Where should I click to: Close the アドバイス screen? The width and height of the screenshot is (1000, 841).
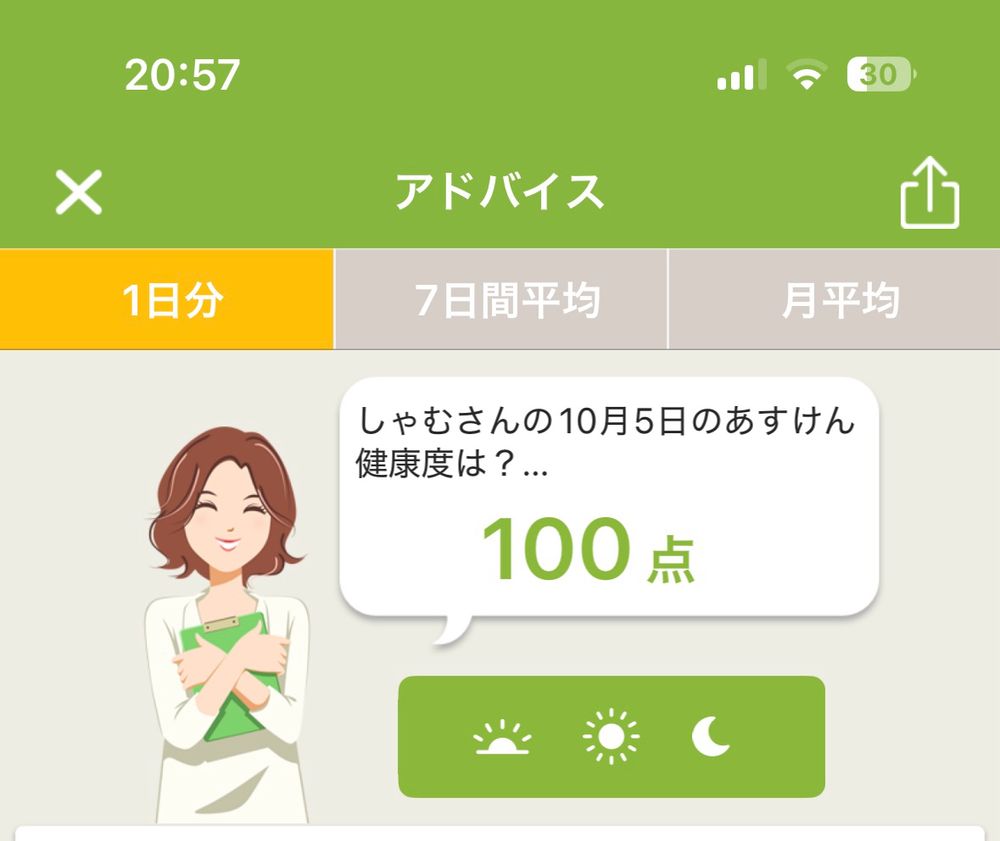[78, 192]
